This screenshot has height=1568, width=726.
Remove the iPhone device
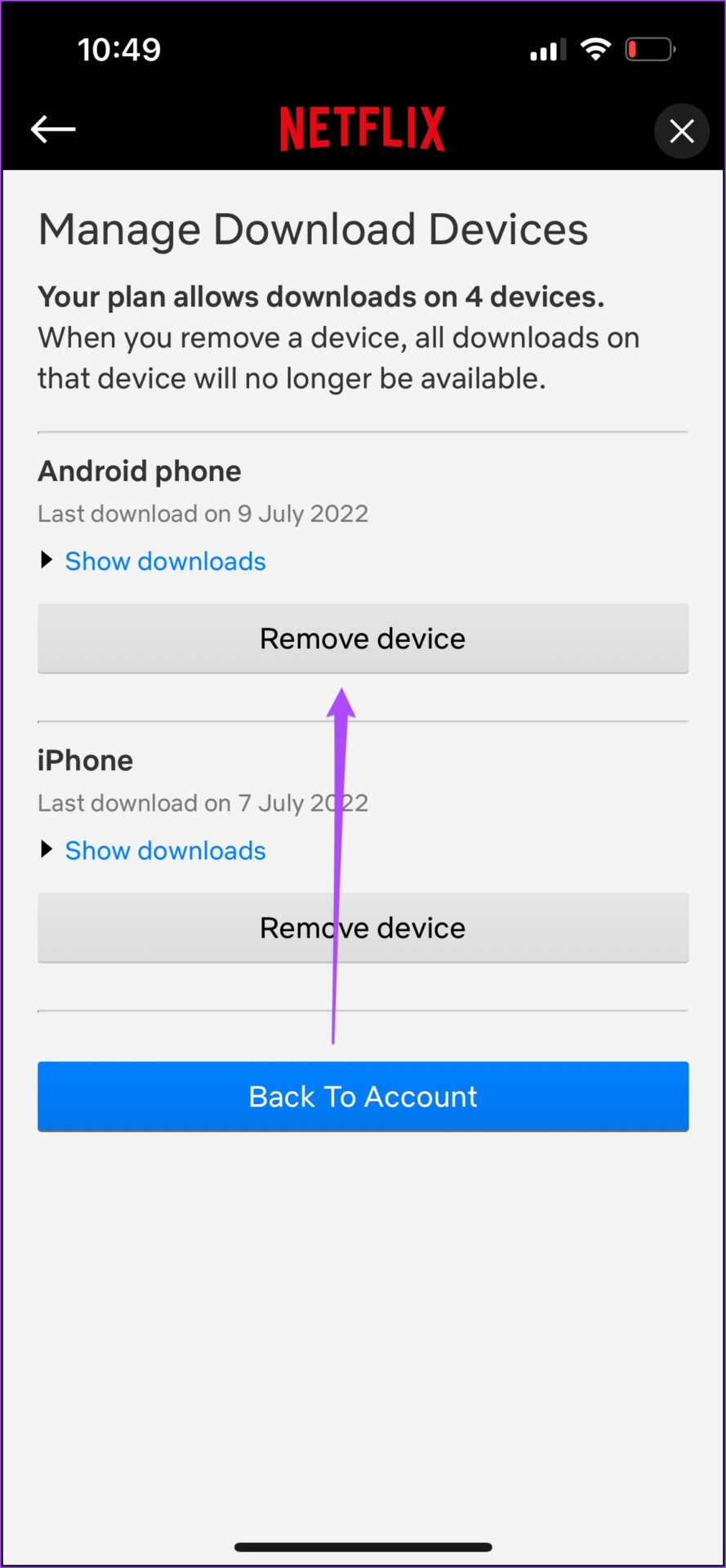pos(363,928)
